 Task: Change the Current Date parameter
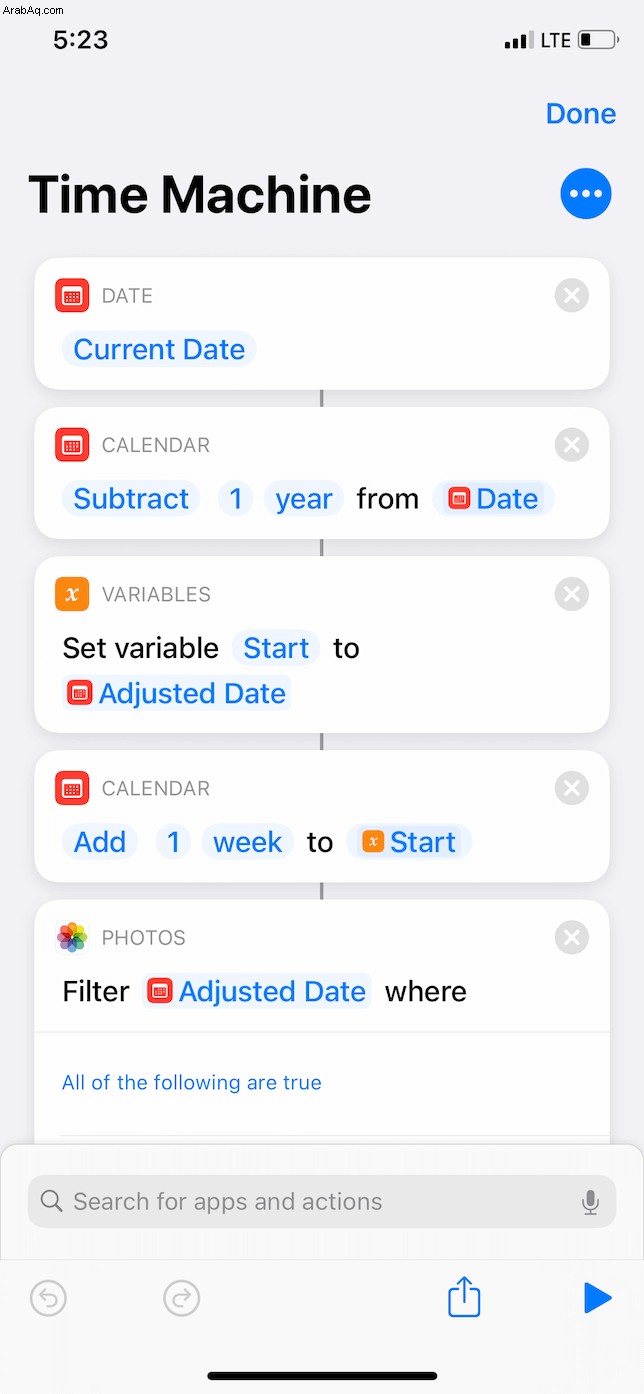click(159, 349)
